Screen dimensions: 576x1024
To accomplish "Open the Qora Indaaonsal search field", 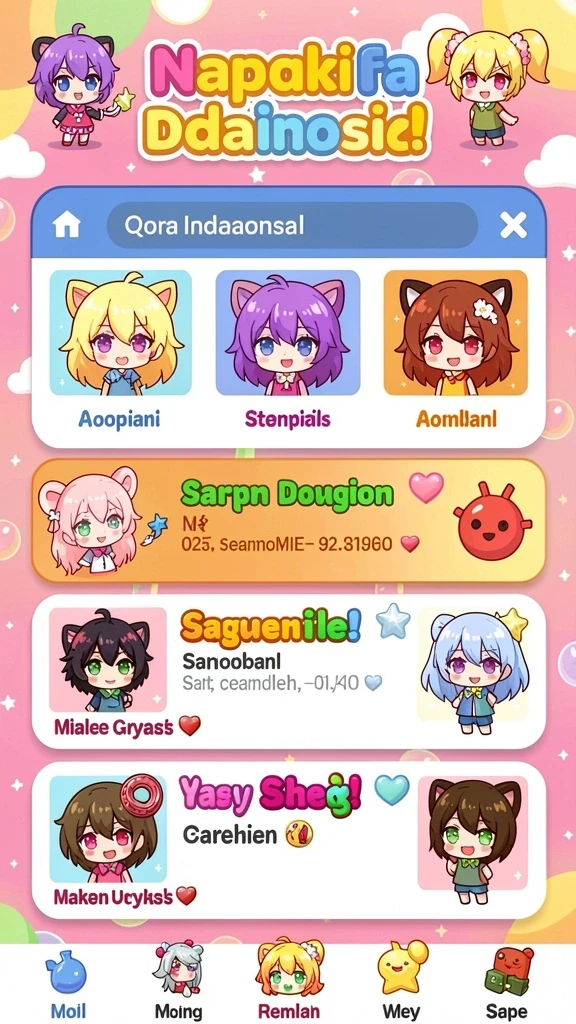I will click(292, 225).
